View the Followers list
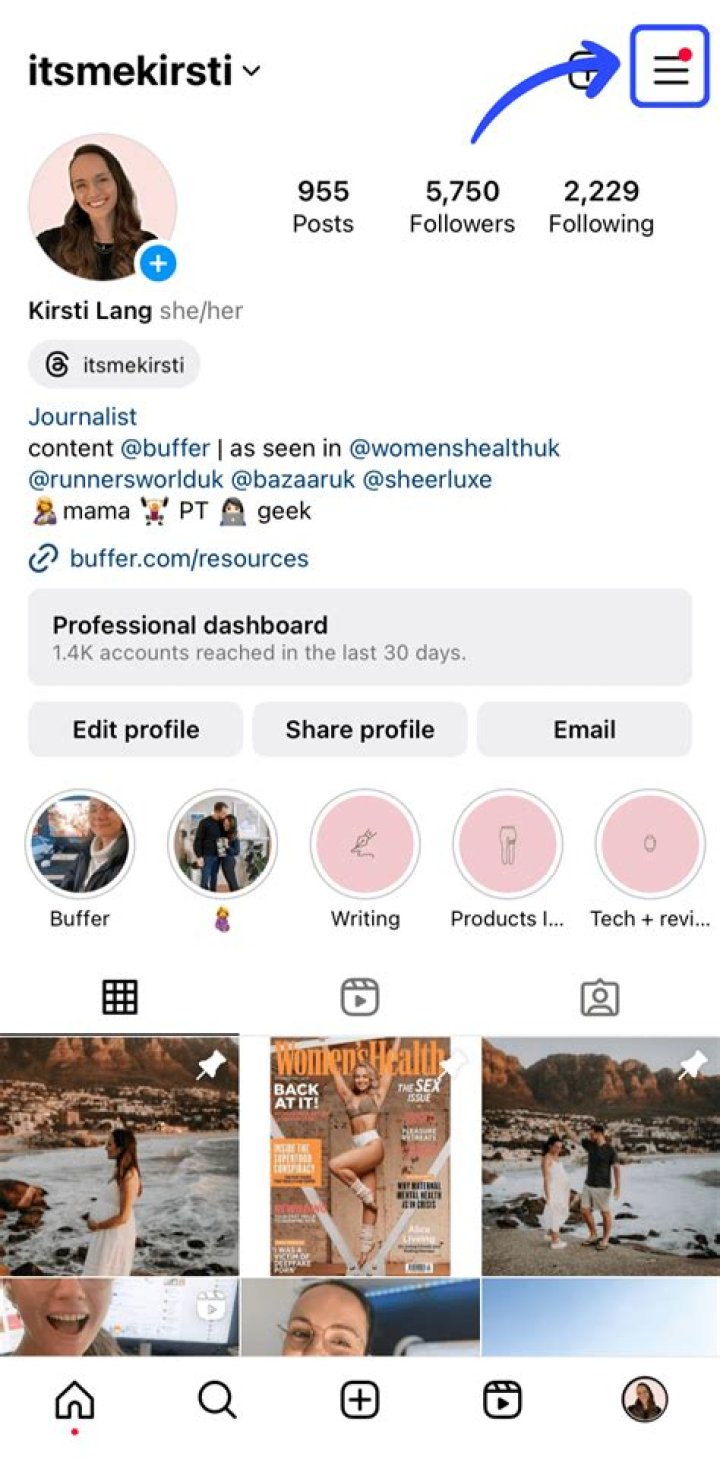The width and height of the screenshot is (720, 1472). tap(462, 207)
